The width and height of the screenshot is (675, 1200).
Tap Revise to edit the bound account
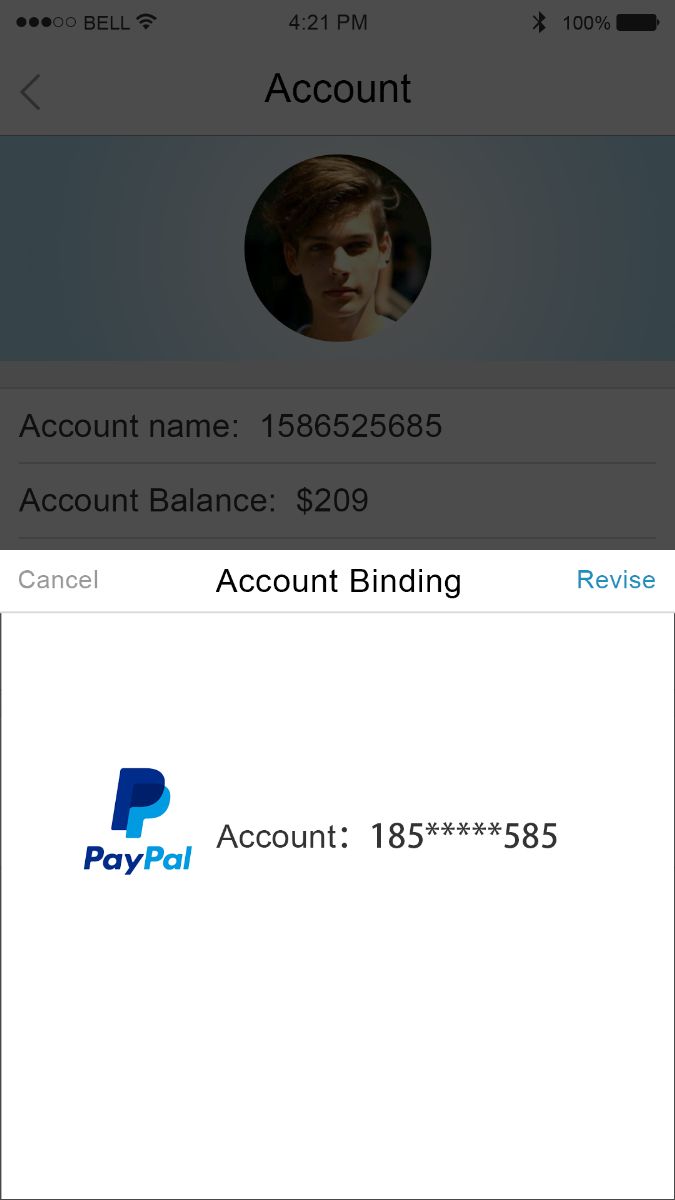tap(615, 580)
